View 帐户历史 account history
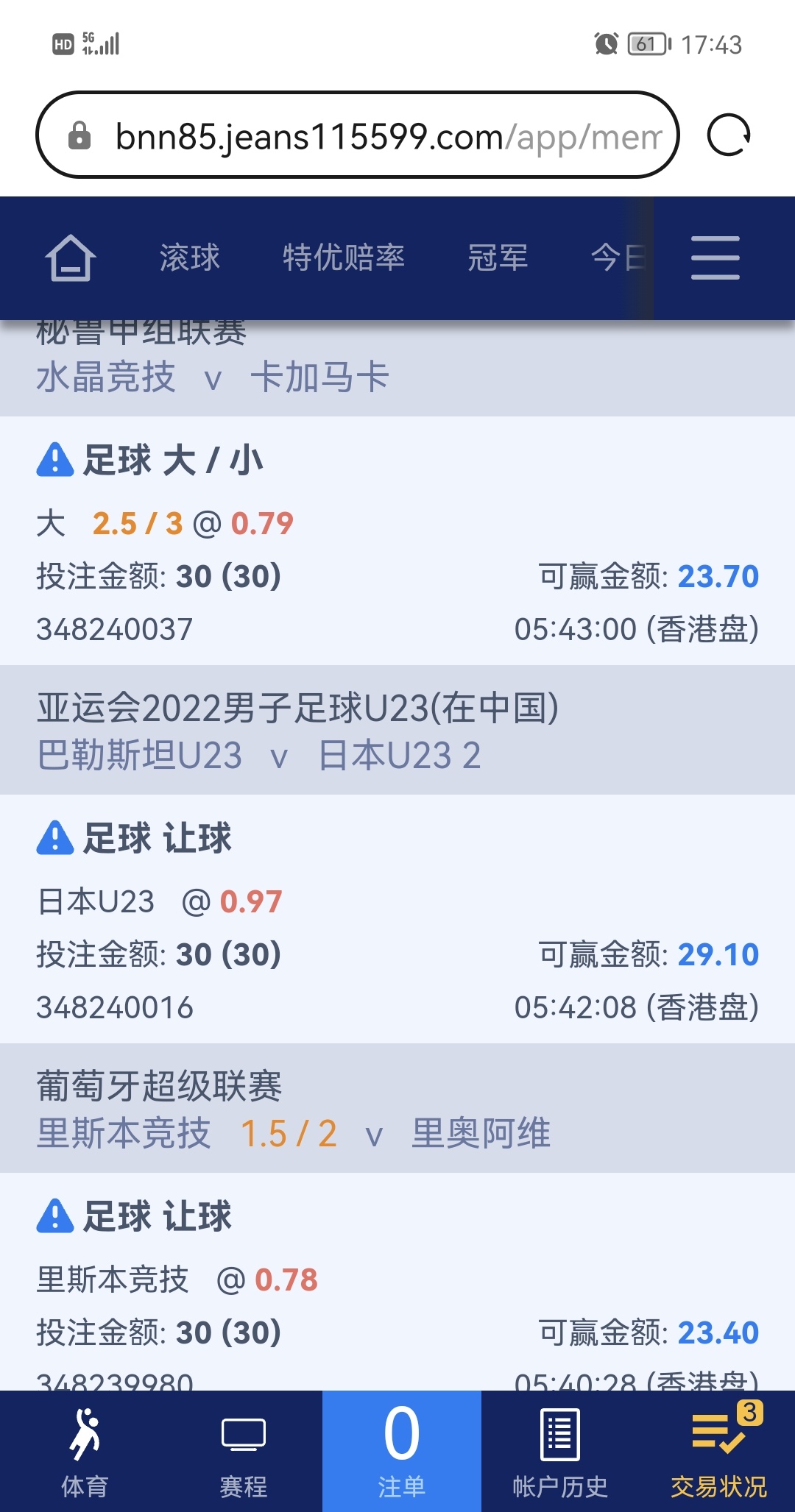 560,1452
